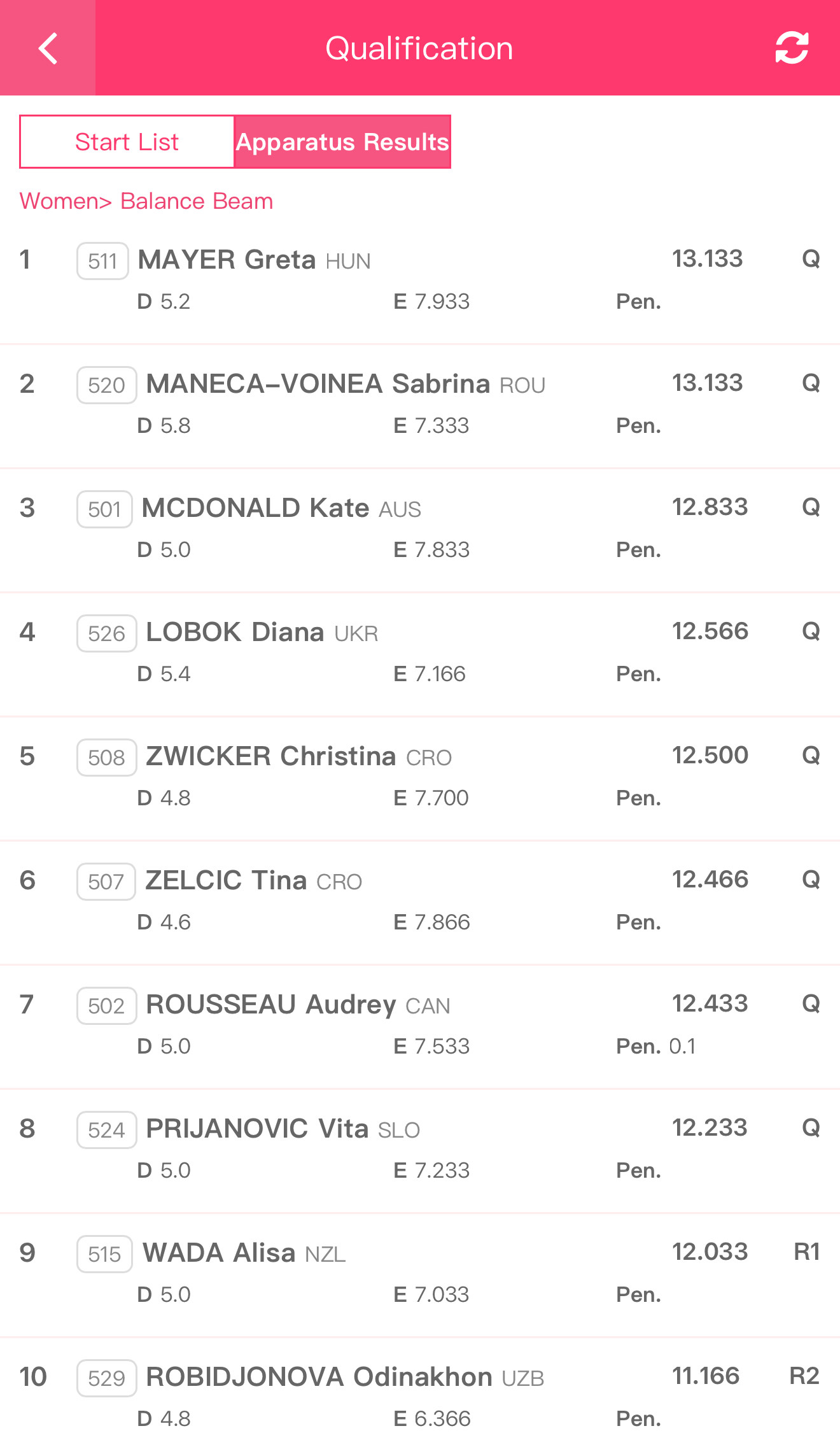Select the Apparatus Results tab
Image resolution: width=840 pixels, height=1447 pixels.
[x=342, y=142]
